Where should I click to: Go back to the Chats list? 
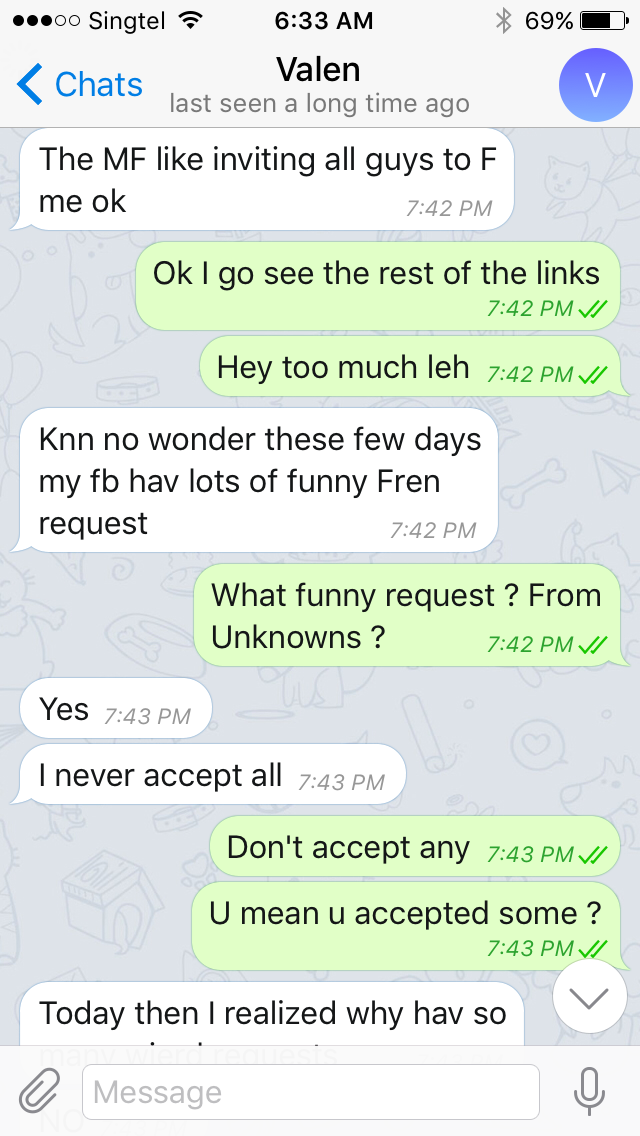[x=80, y=85]
